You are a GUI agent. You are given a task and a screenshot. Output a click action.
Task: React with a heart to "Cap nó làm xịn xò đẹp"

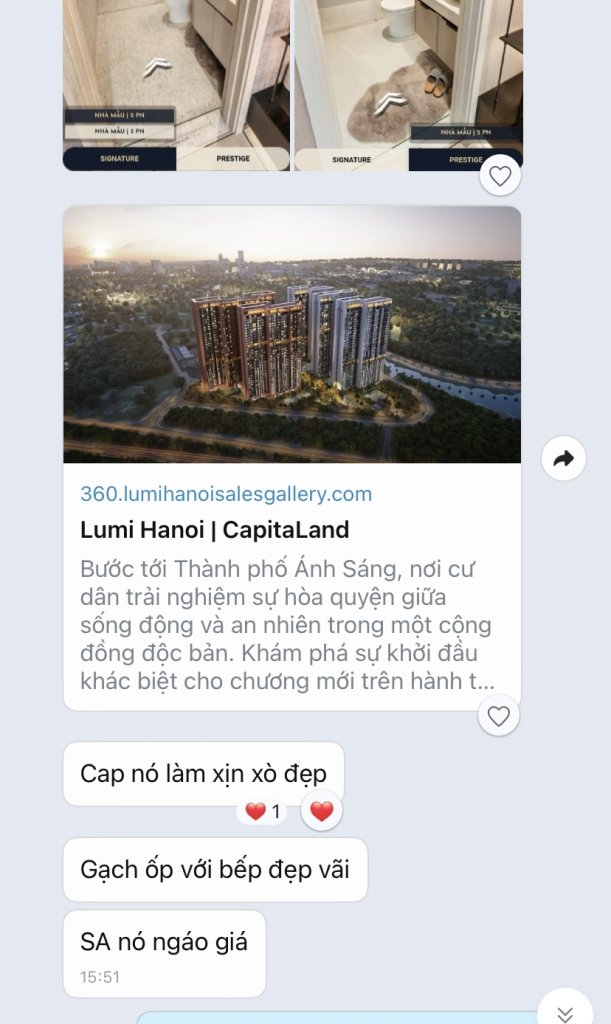point(321,812)
